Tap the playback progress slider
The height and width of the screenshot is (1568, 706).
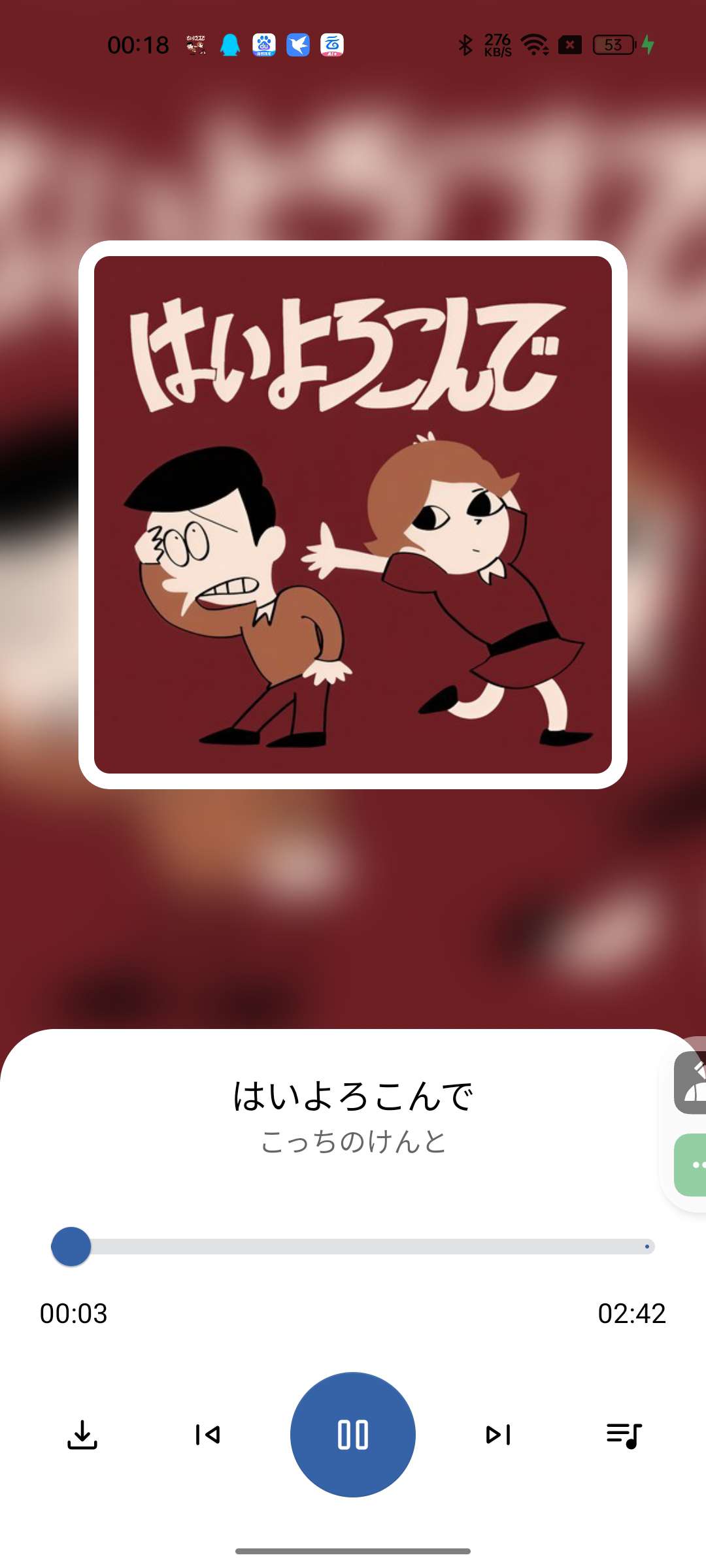coord(353,1247)
